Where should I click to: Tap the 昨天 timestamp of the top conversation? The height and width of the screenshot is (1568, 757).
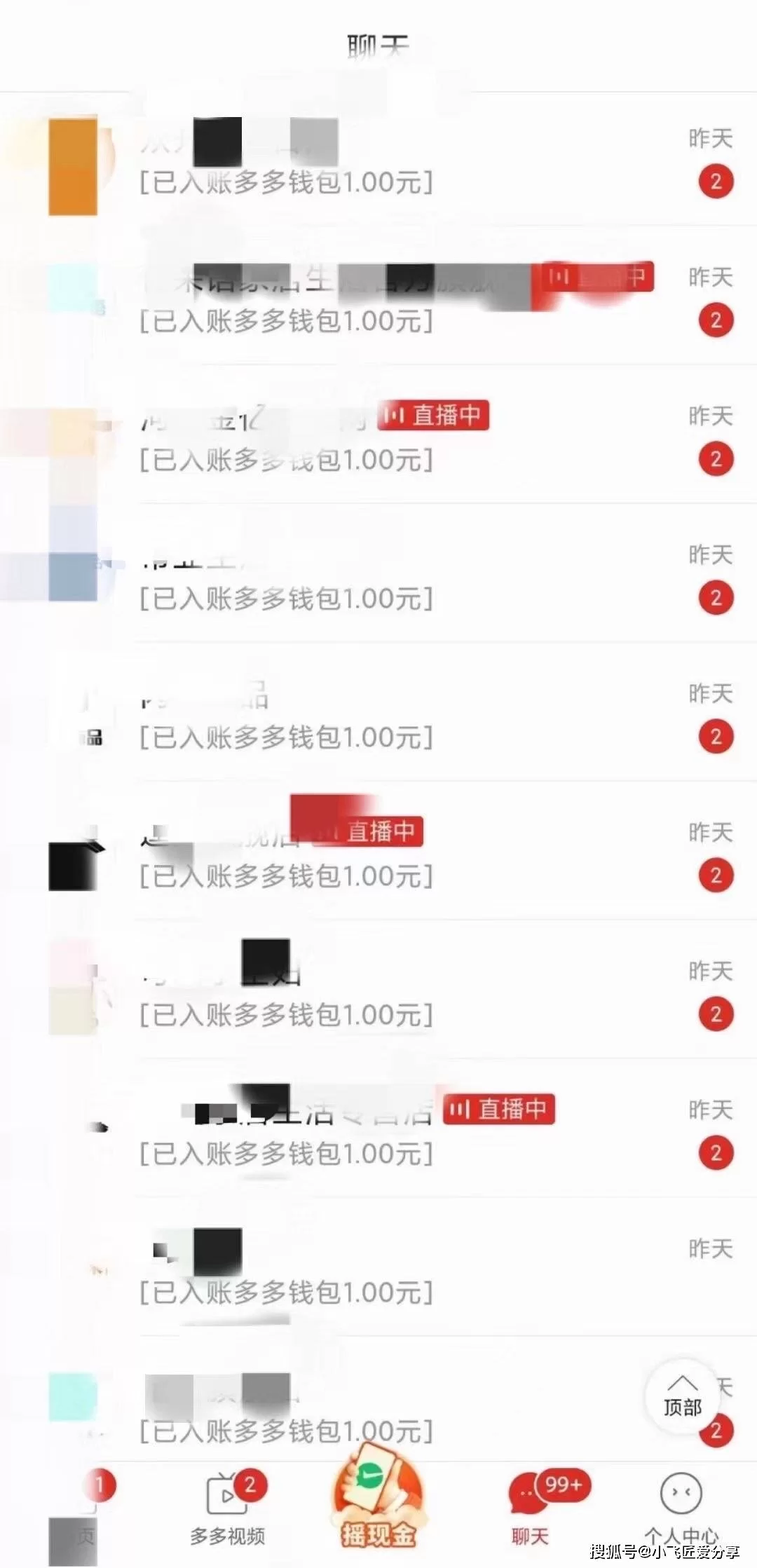tap(709, 137)
